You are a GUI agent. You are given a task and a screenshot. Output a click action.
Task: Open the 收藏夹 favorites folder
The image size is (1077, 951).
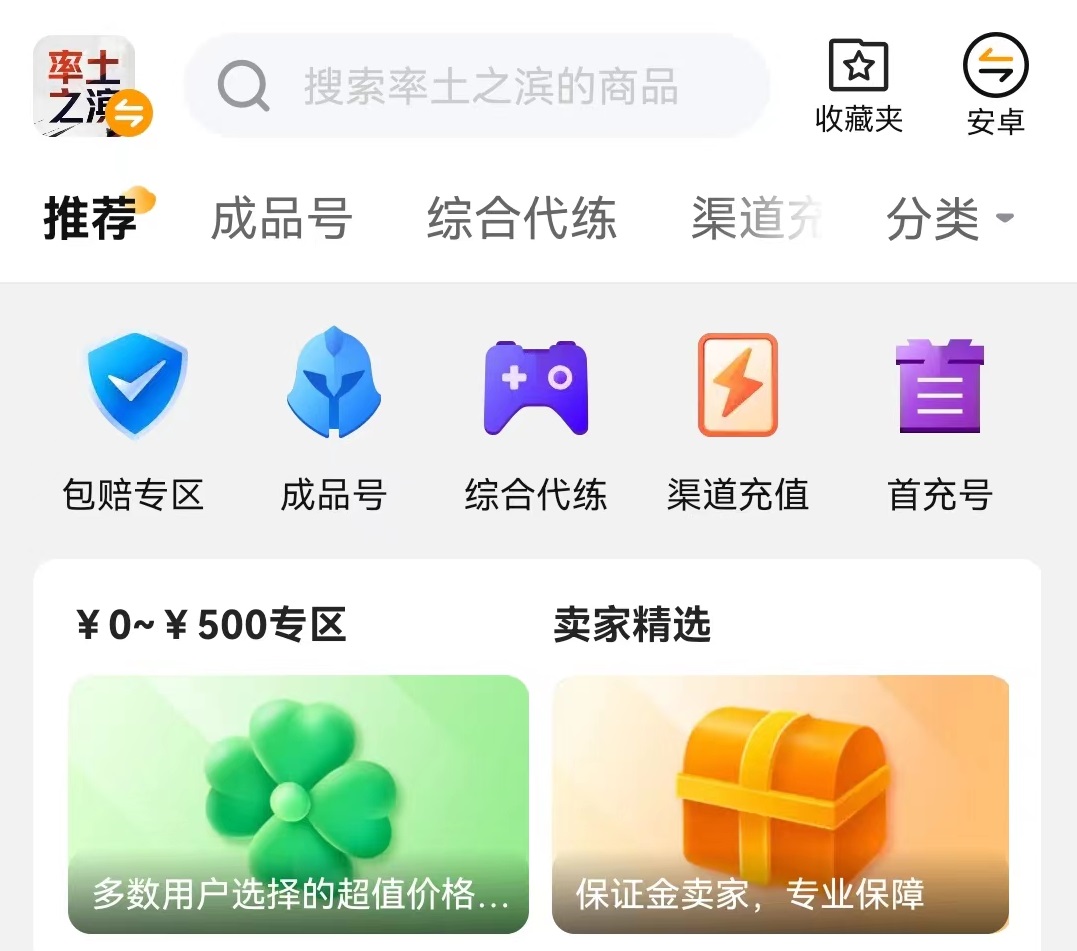point(858,87)
